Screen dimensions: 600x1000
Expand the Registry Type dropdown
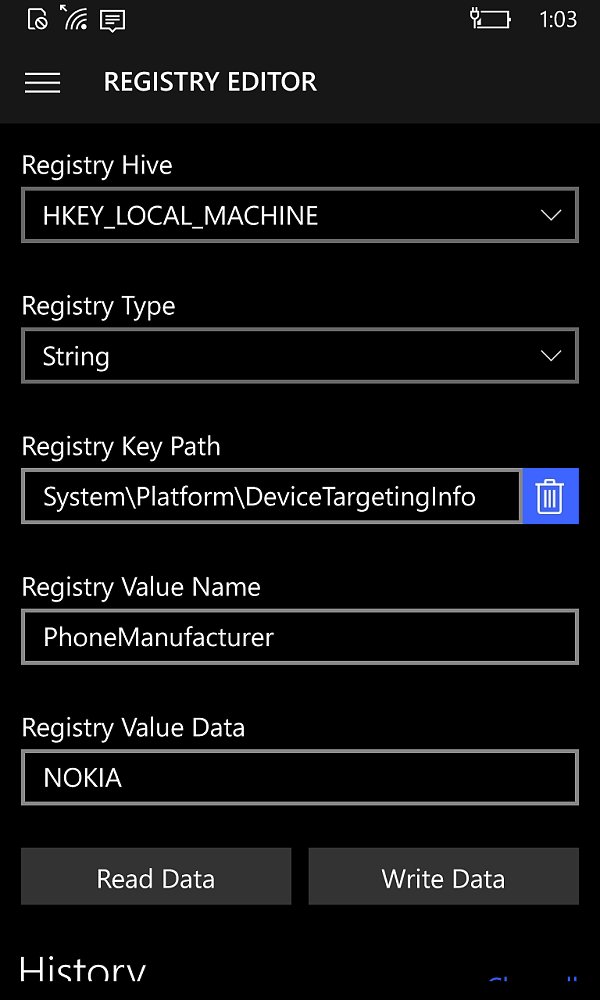[300, 355]
